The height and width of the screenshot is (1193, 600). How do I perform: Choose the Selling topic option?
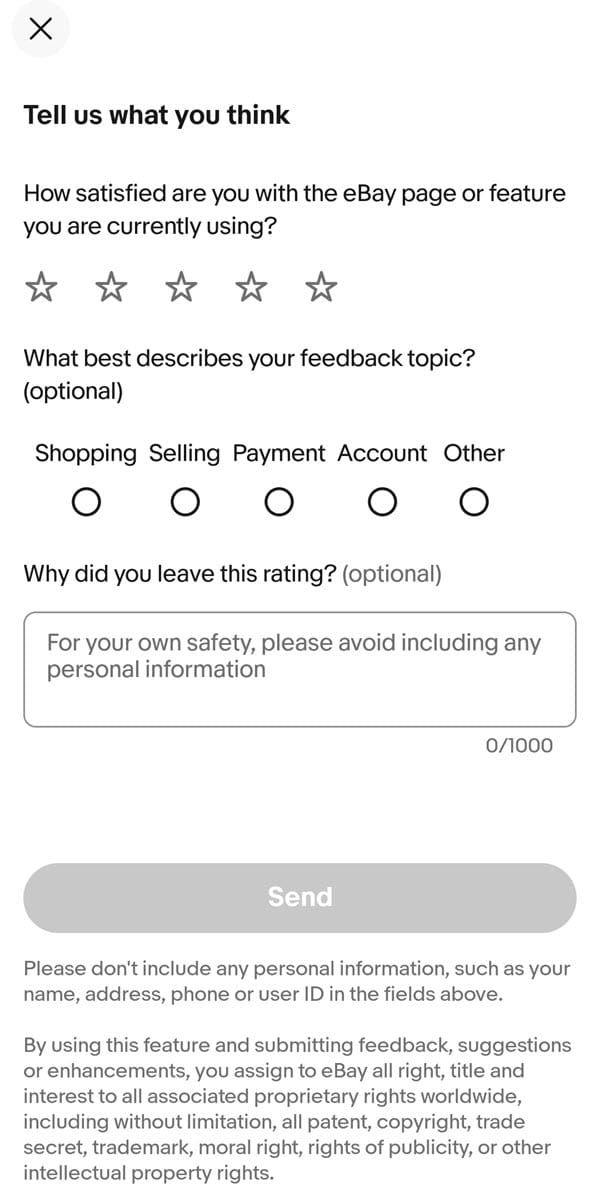coord(184,502)
